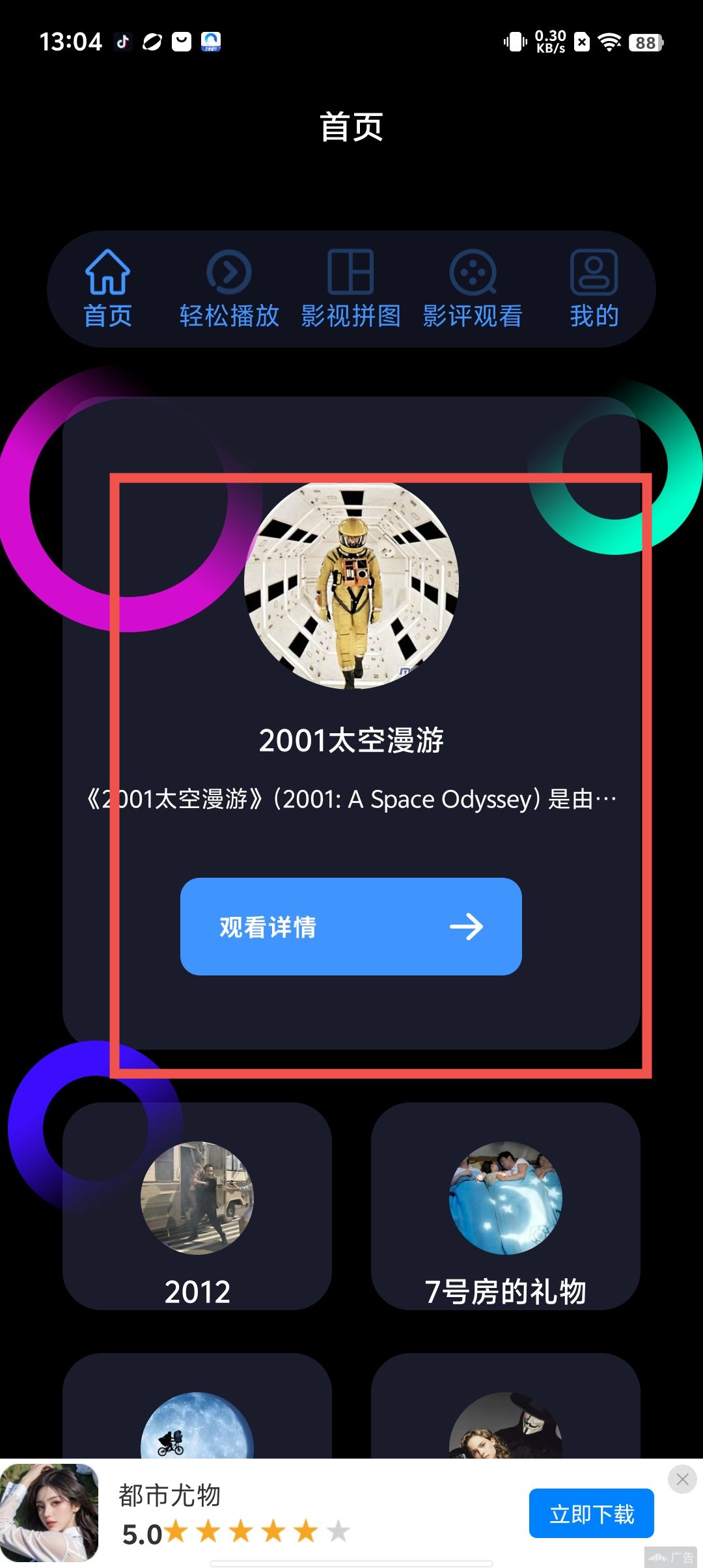Switch to 影评观看 tab

(473, 288)
